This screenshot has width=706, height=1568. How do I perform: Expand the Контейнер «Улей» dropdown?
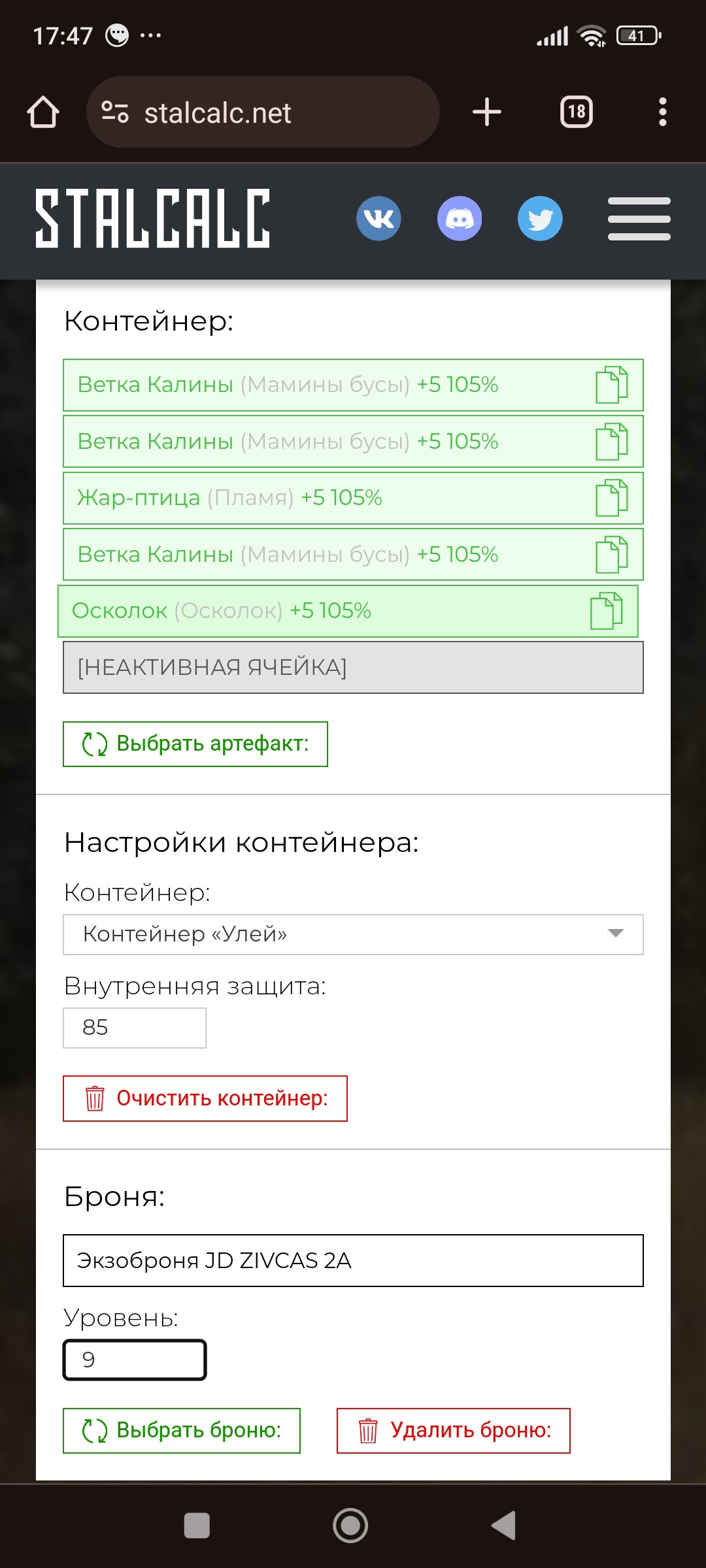[353, 934]
